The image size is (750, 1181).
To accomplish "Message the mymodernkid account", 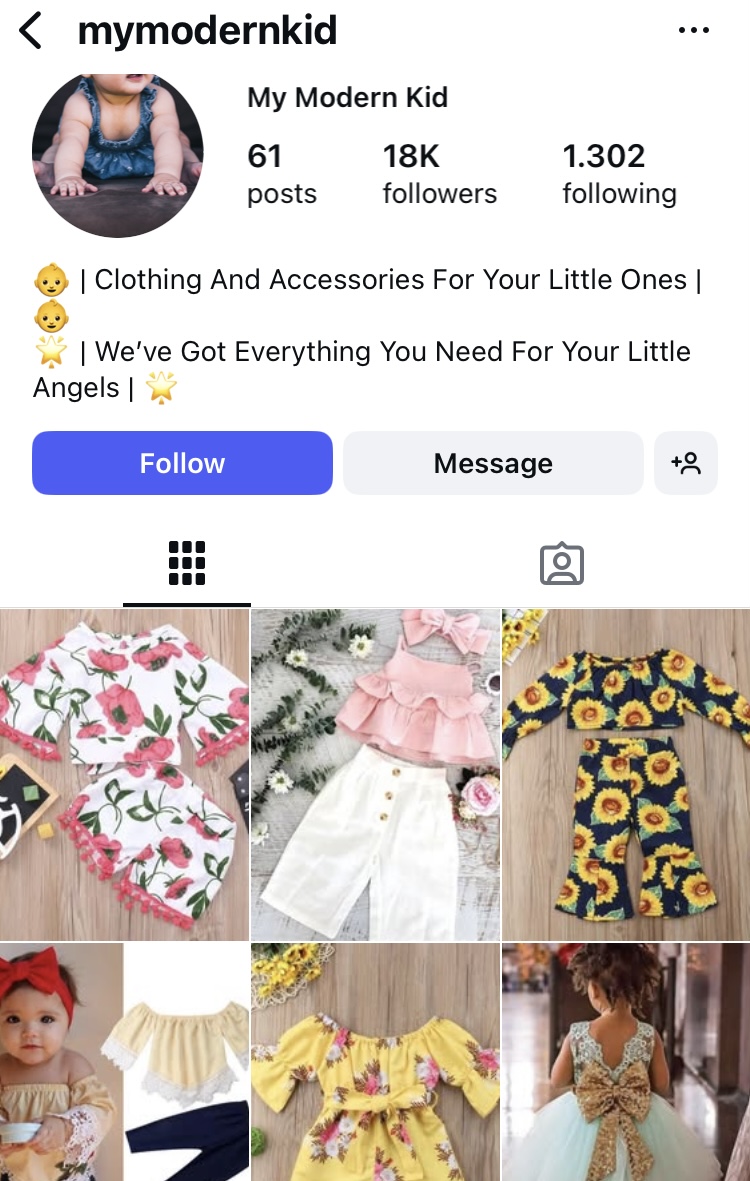I will [493, 463].
